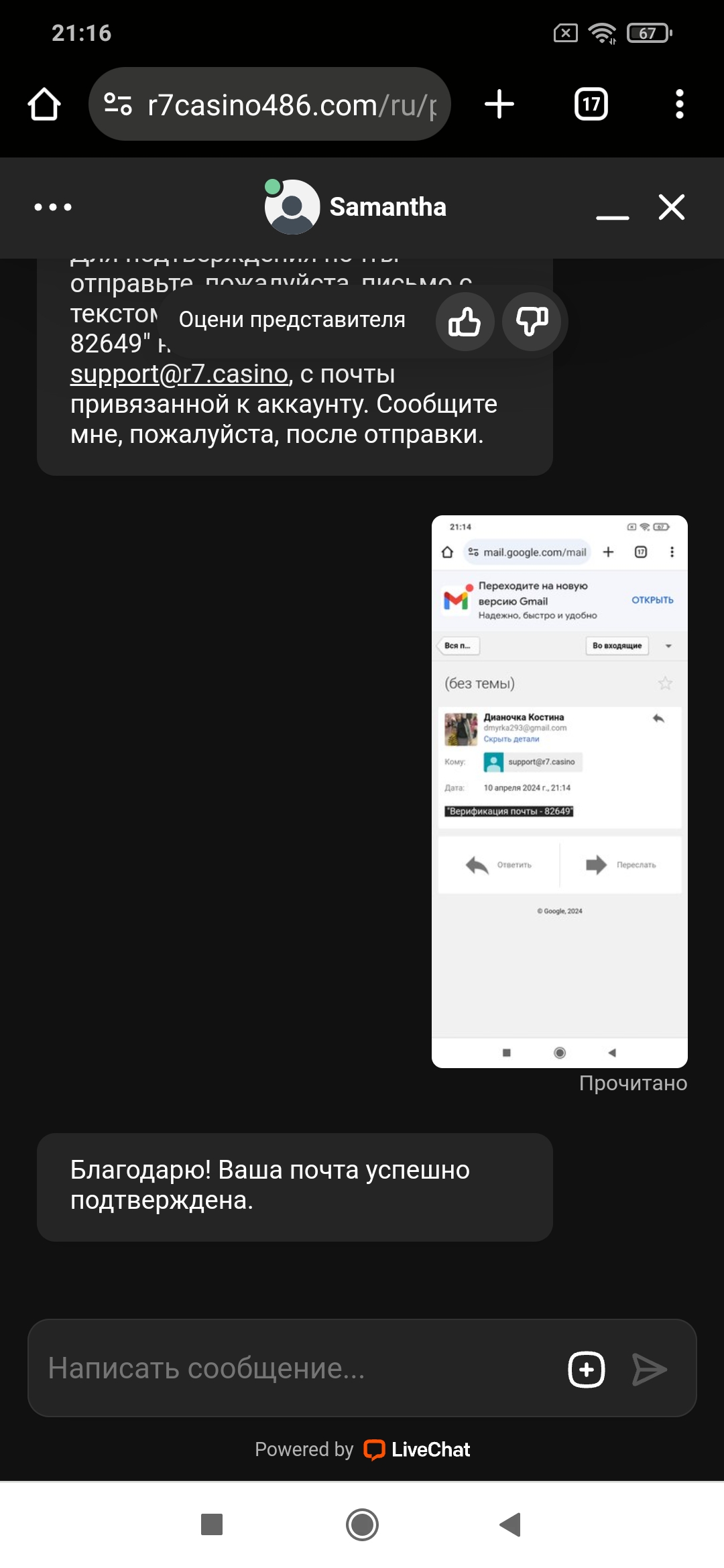Viewport: 724px width, 1568px height.
Task: Go back with the system back button
Action: [x=511, y=1524]
